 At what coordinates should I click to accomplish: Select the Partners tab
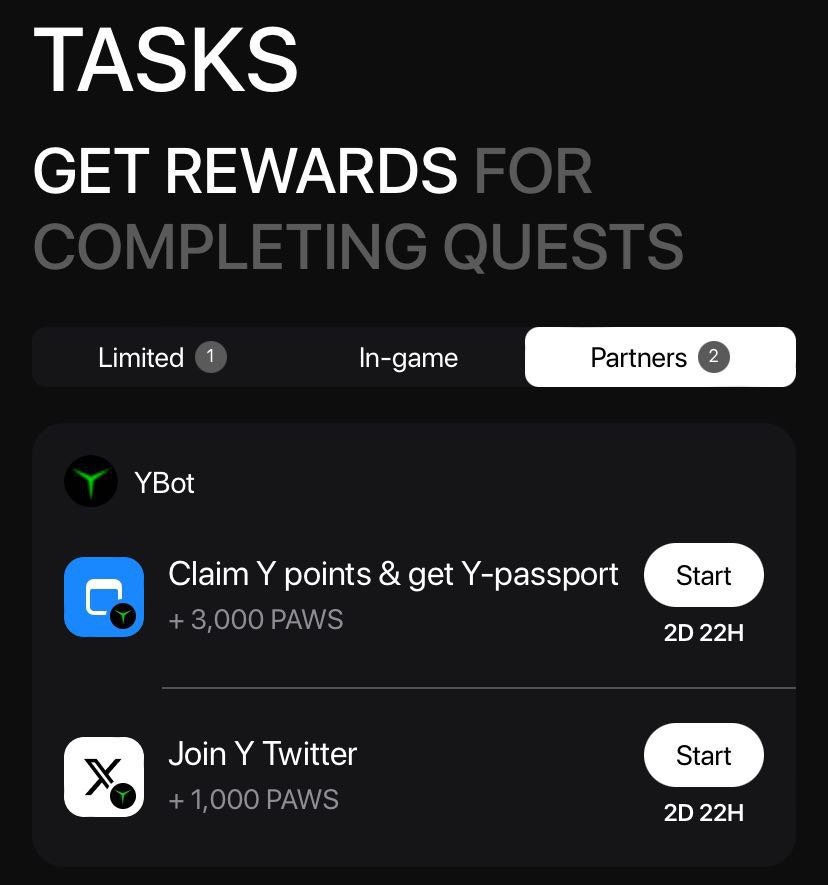[x=659, y=357]
